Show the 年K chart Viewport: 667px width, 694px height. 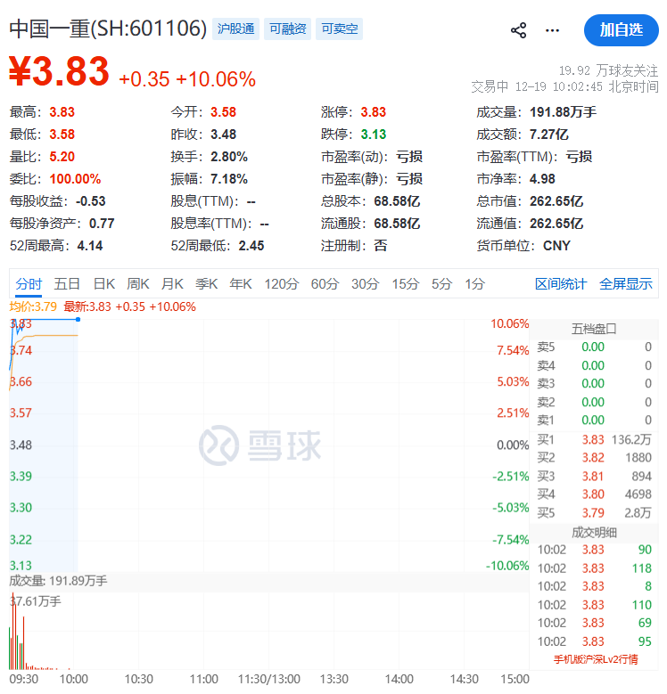241,284
